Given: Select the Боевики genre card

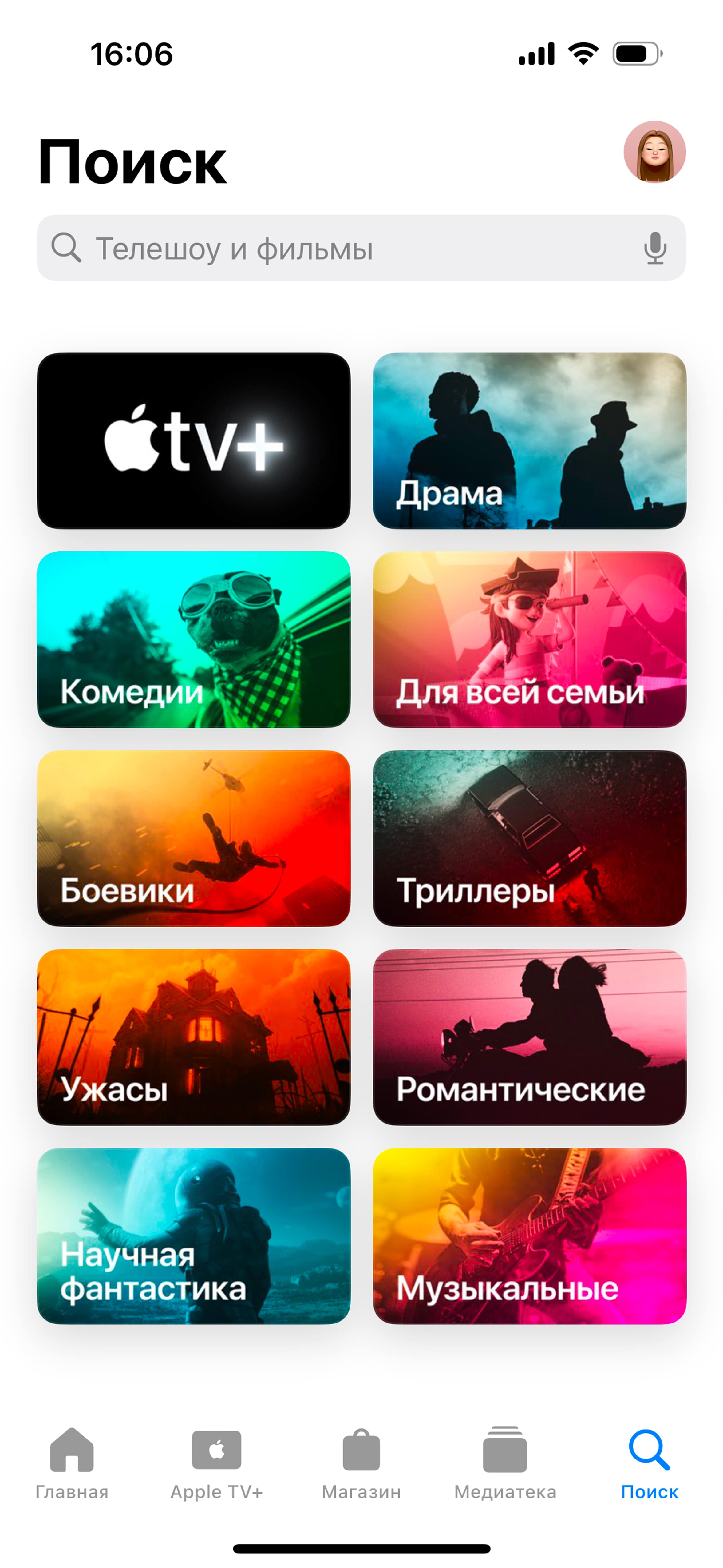Looking at the screenshot, I should coord(194,838).
